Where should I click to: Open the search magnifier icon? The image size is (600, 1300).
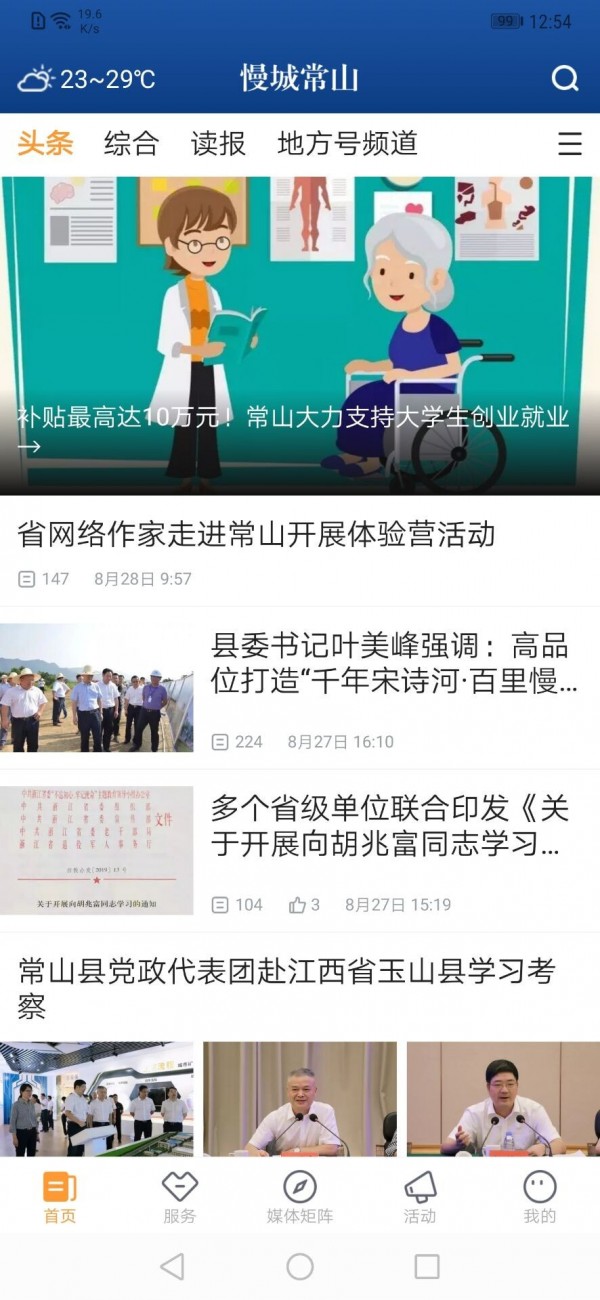tap(565, 78)
